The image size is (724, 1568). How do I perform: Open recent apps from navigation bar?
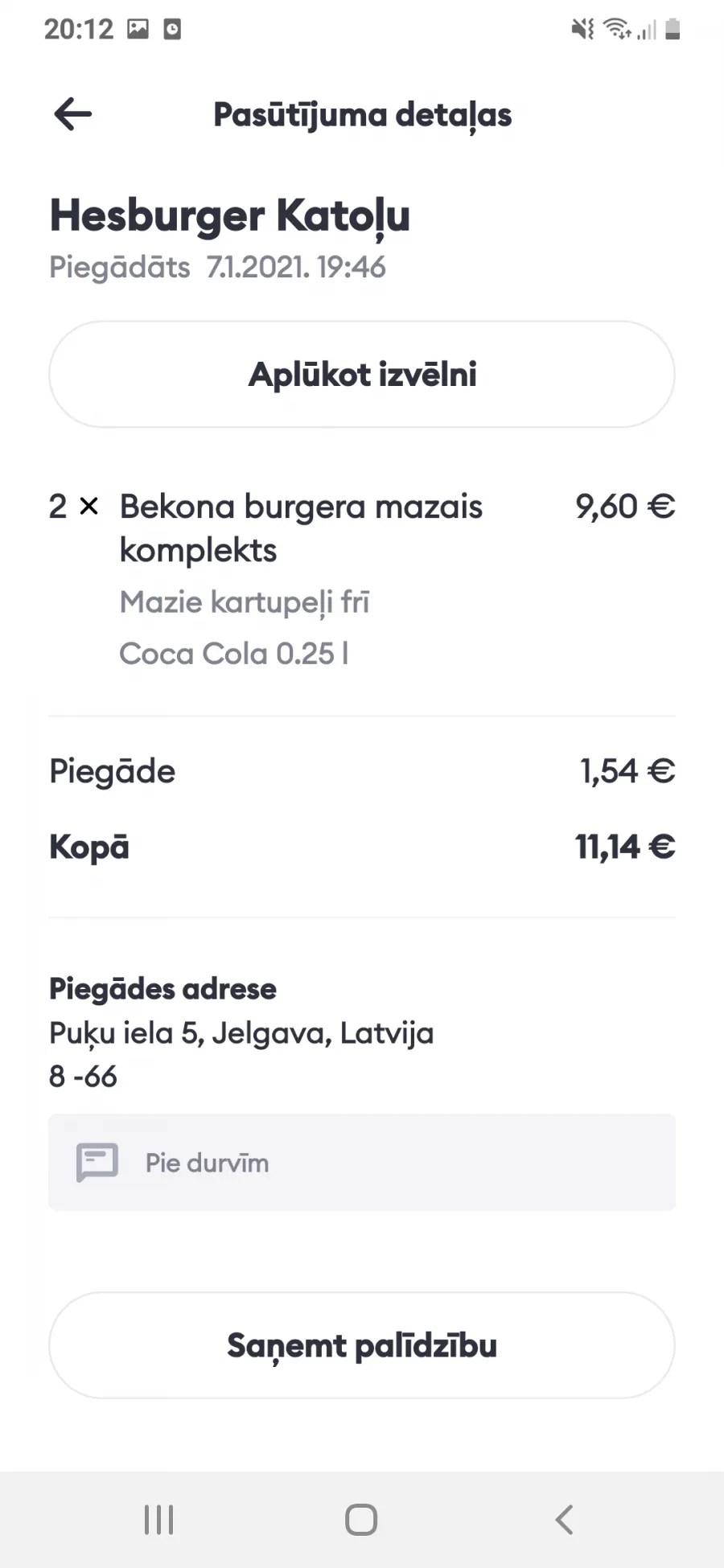[158, 1520]
